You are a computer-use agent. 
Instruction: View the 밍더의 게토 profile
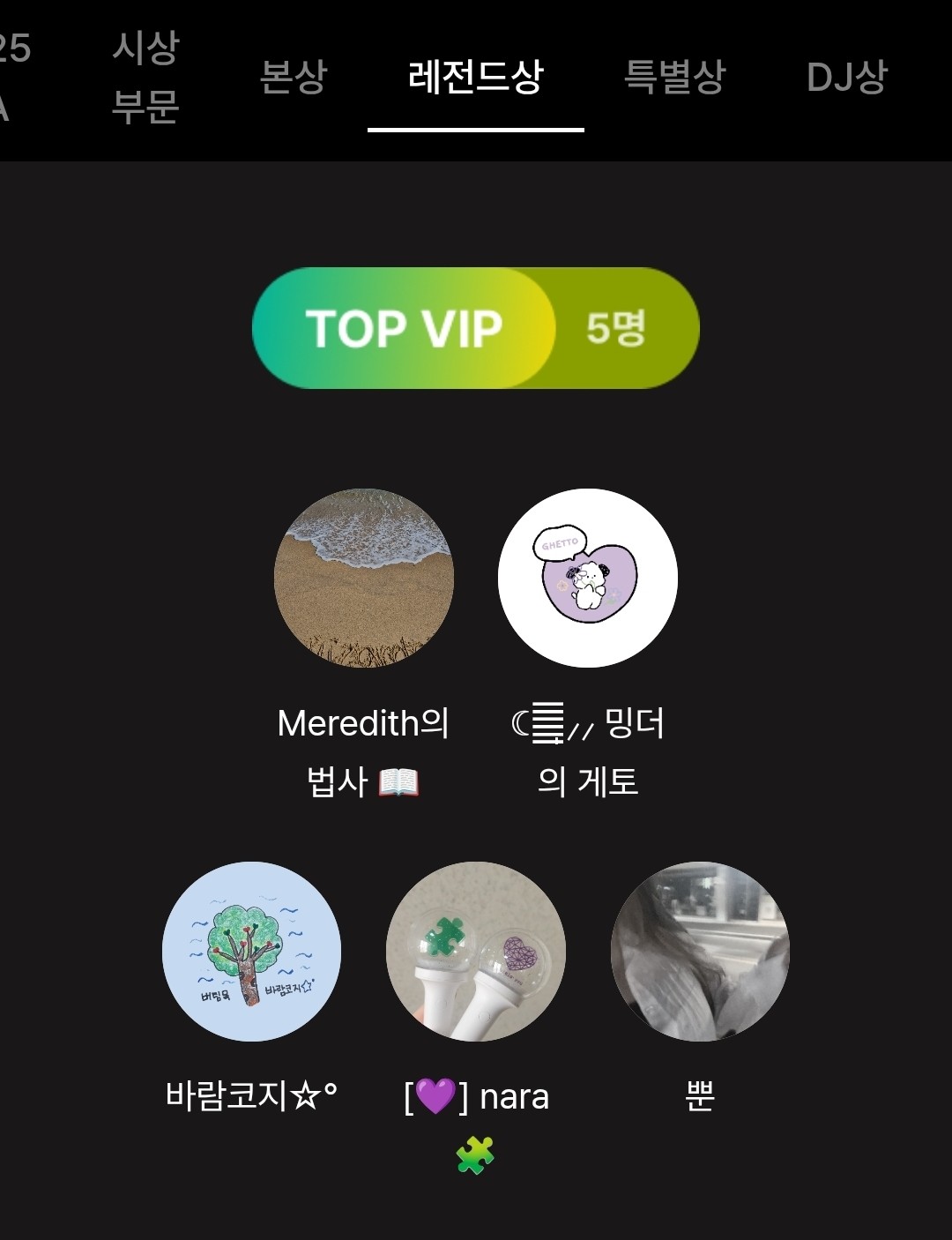point(588,579)
